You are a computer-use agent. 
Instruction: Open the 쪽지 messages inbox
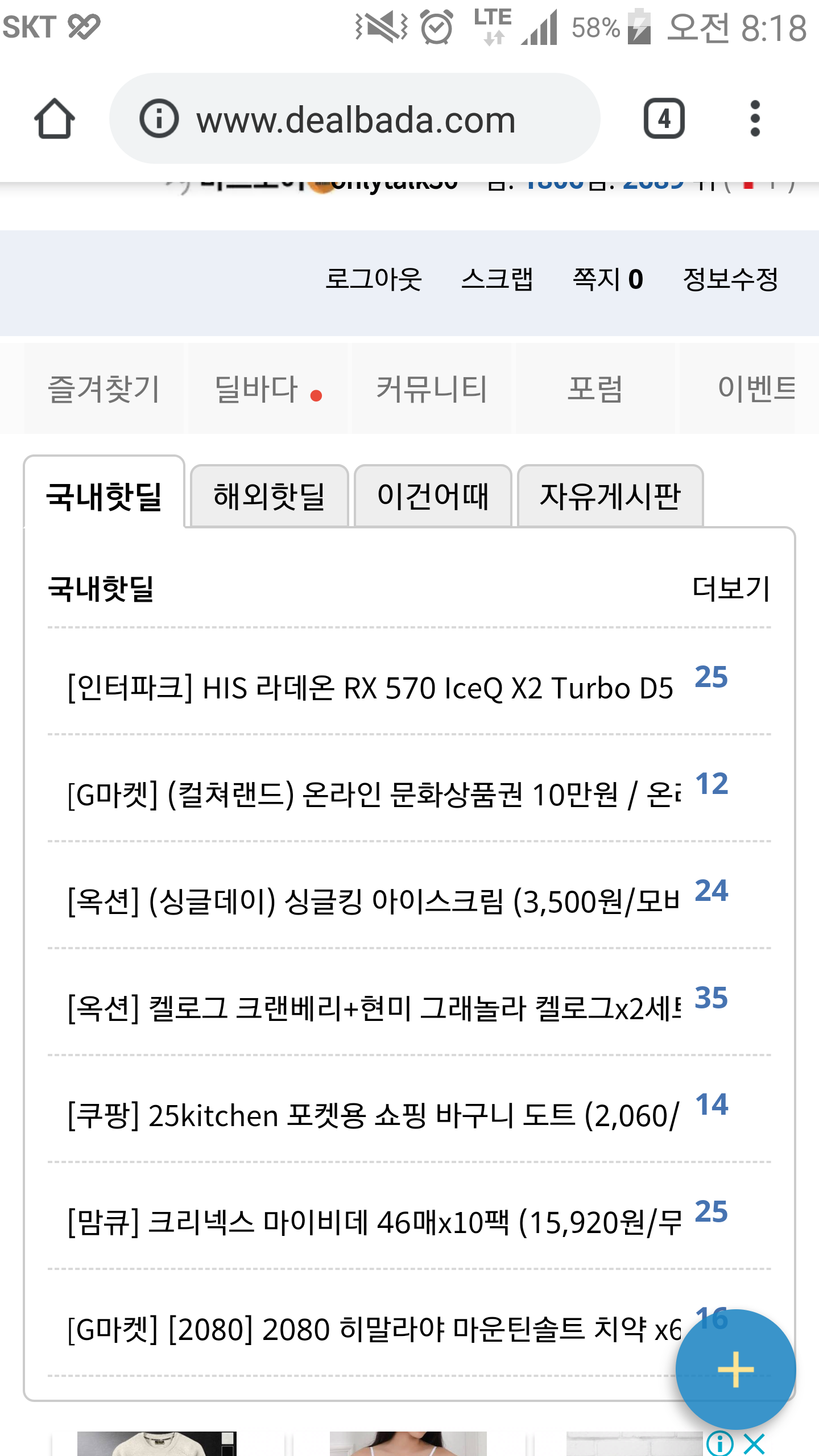pyautogui.click(x=607, y=279)
